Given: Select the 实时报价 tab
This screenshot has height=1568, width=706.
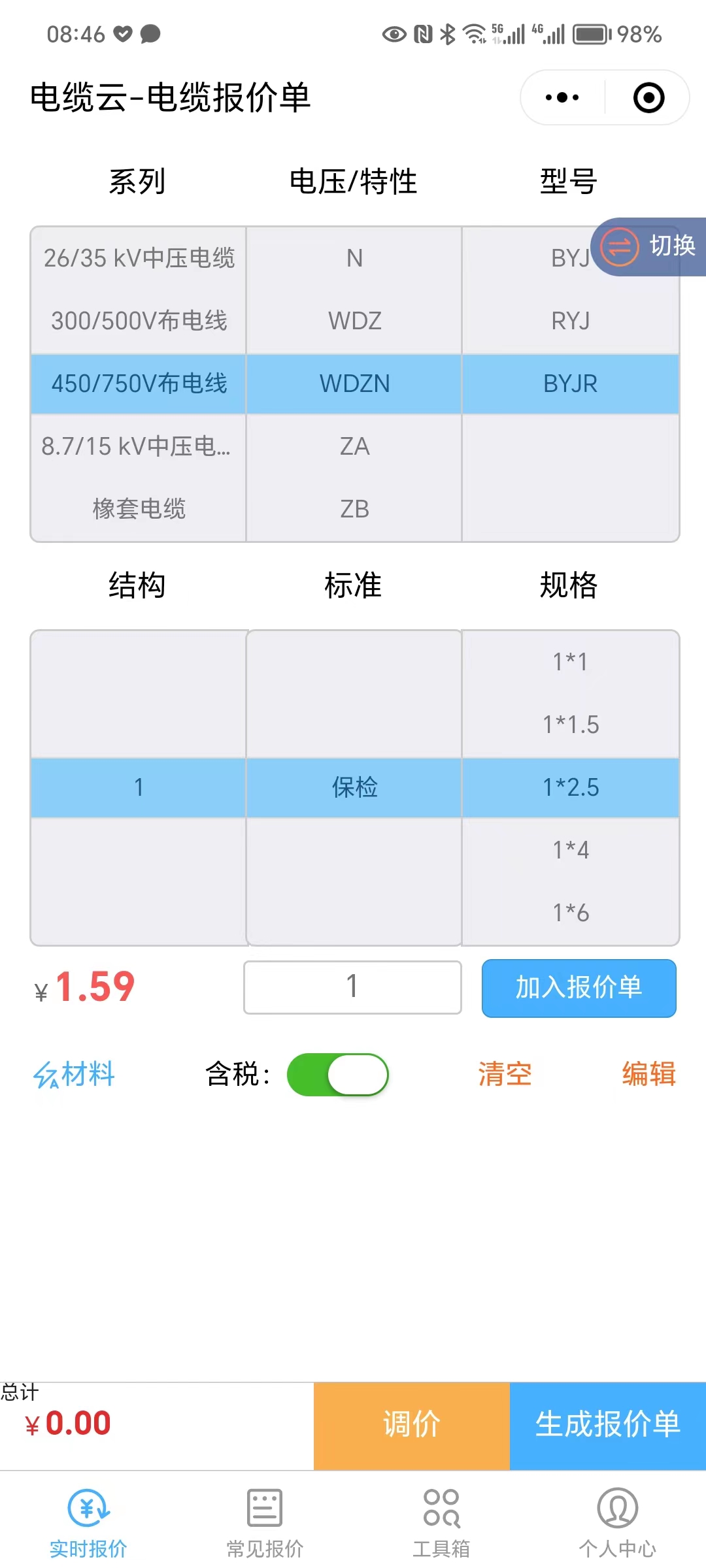Looking at the screenshot, I should [88, 1524].
